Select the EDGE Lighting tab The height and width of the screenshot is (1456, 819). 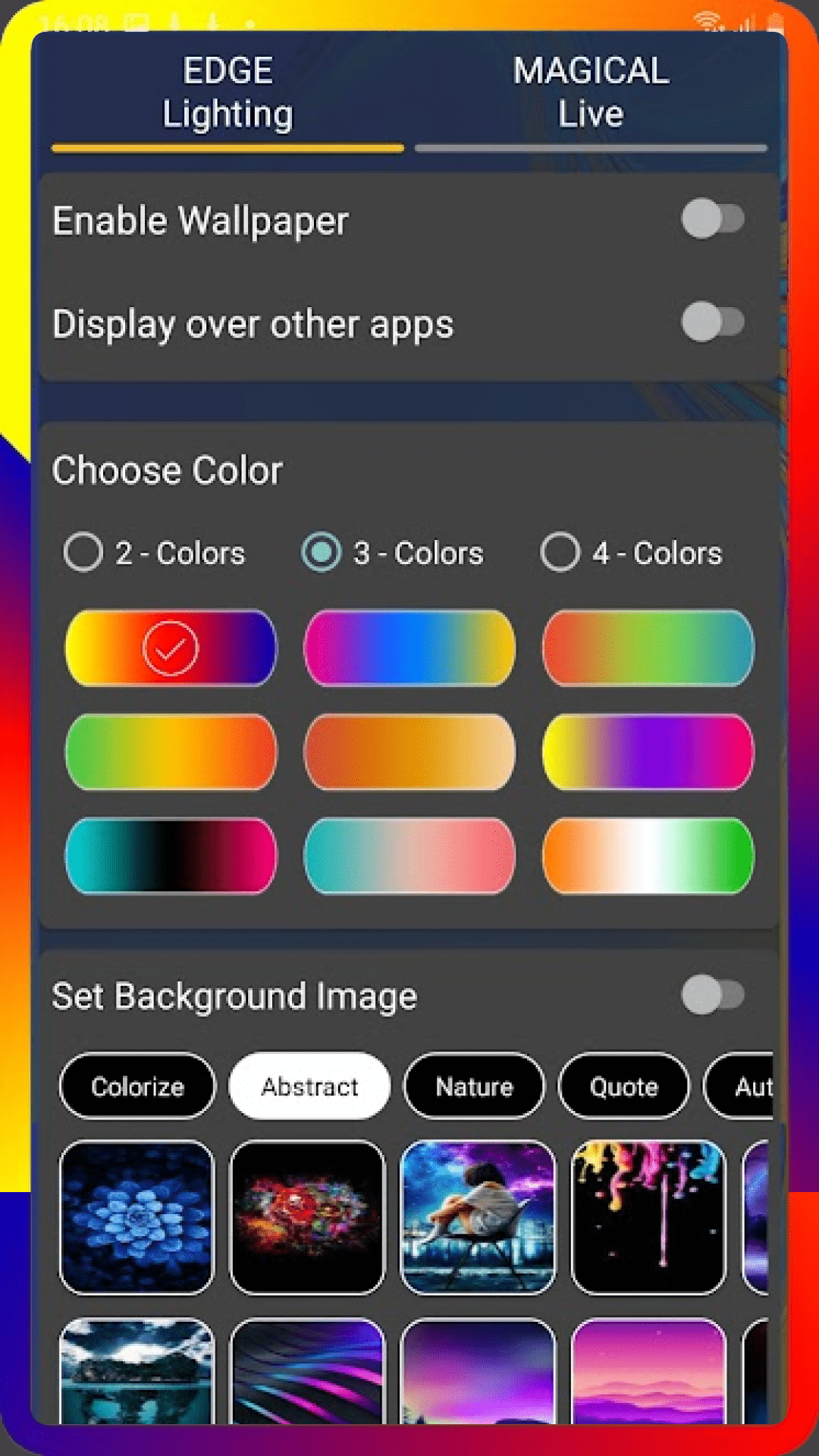[x=227, y=93]
